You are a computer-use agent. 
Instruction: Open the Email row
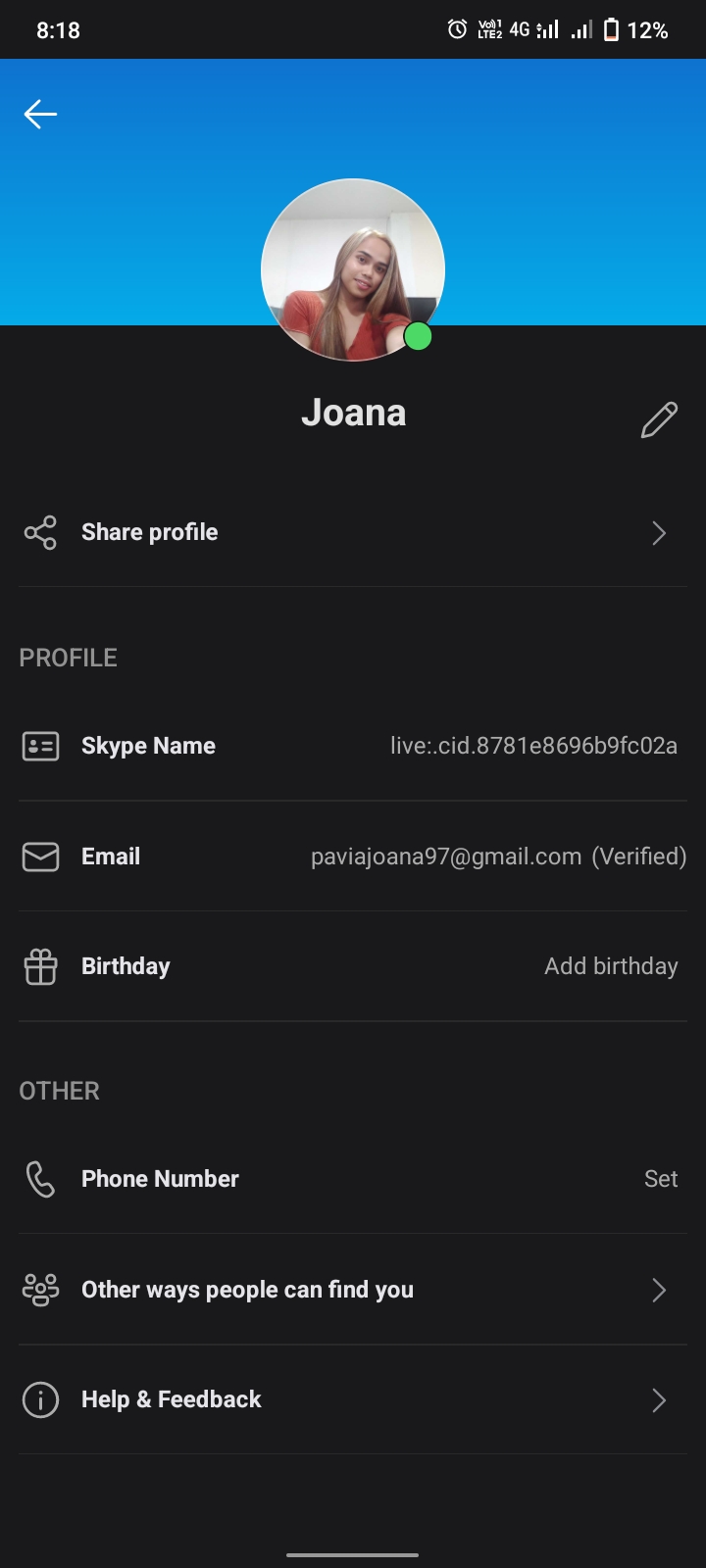point(353,857)
